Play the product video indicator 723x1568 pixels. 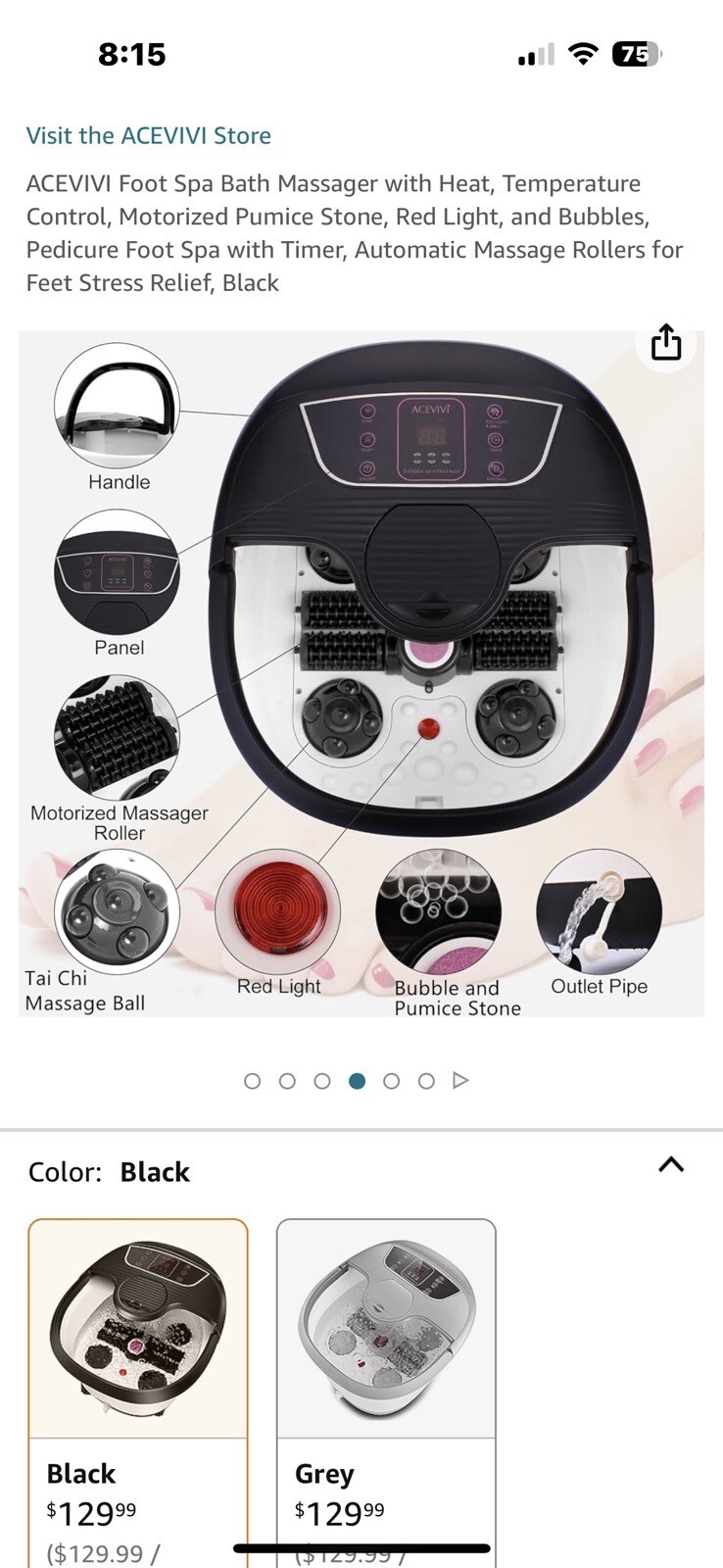click(x=460, y=1080)
